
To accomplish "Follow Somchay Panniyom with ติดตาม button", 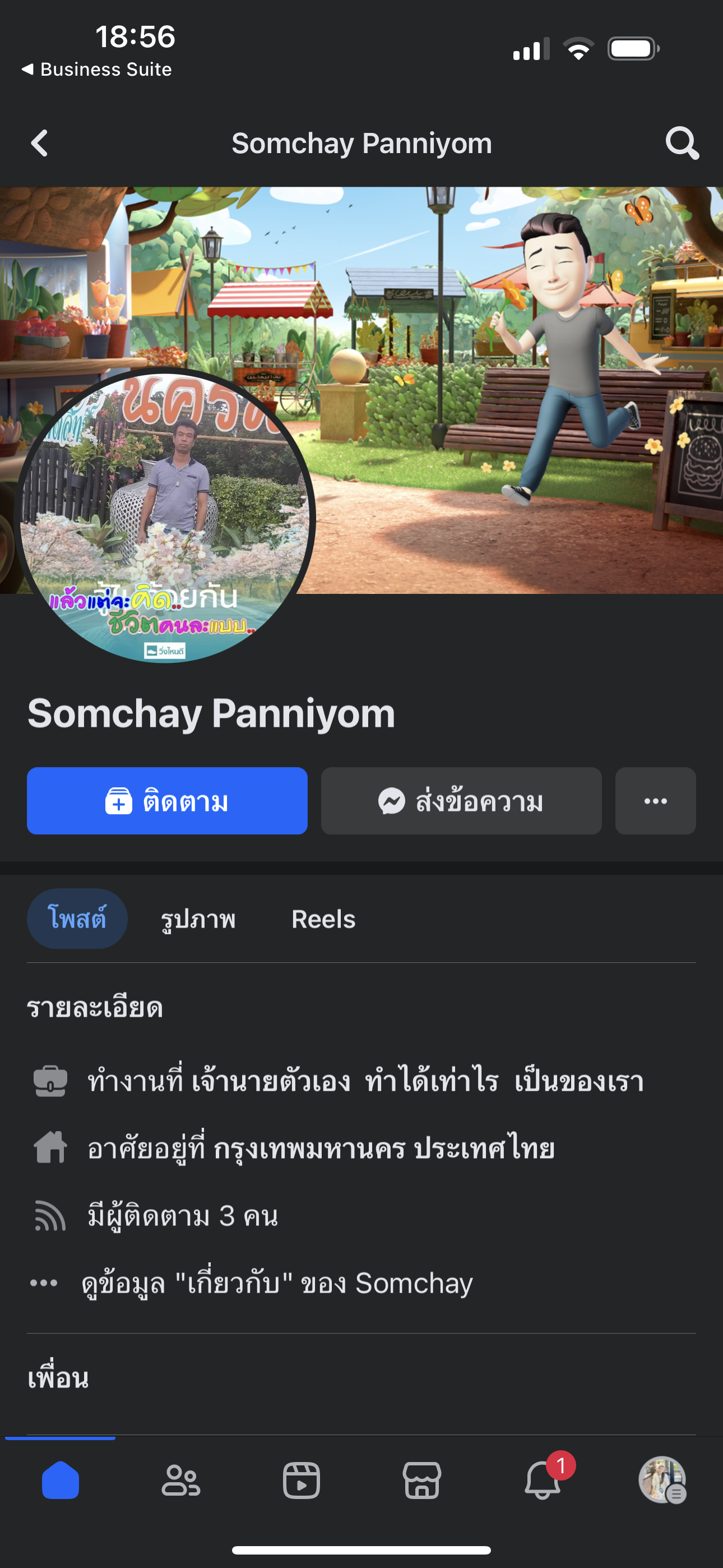I will tap(167, 800).
